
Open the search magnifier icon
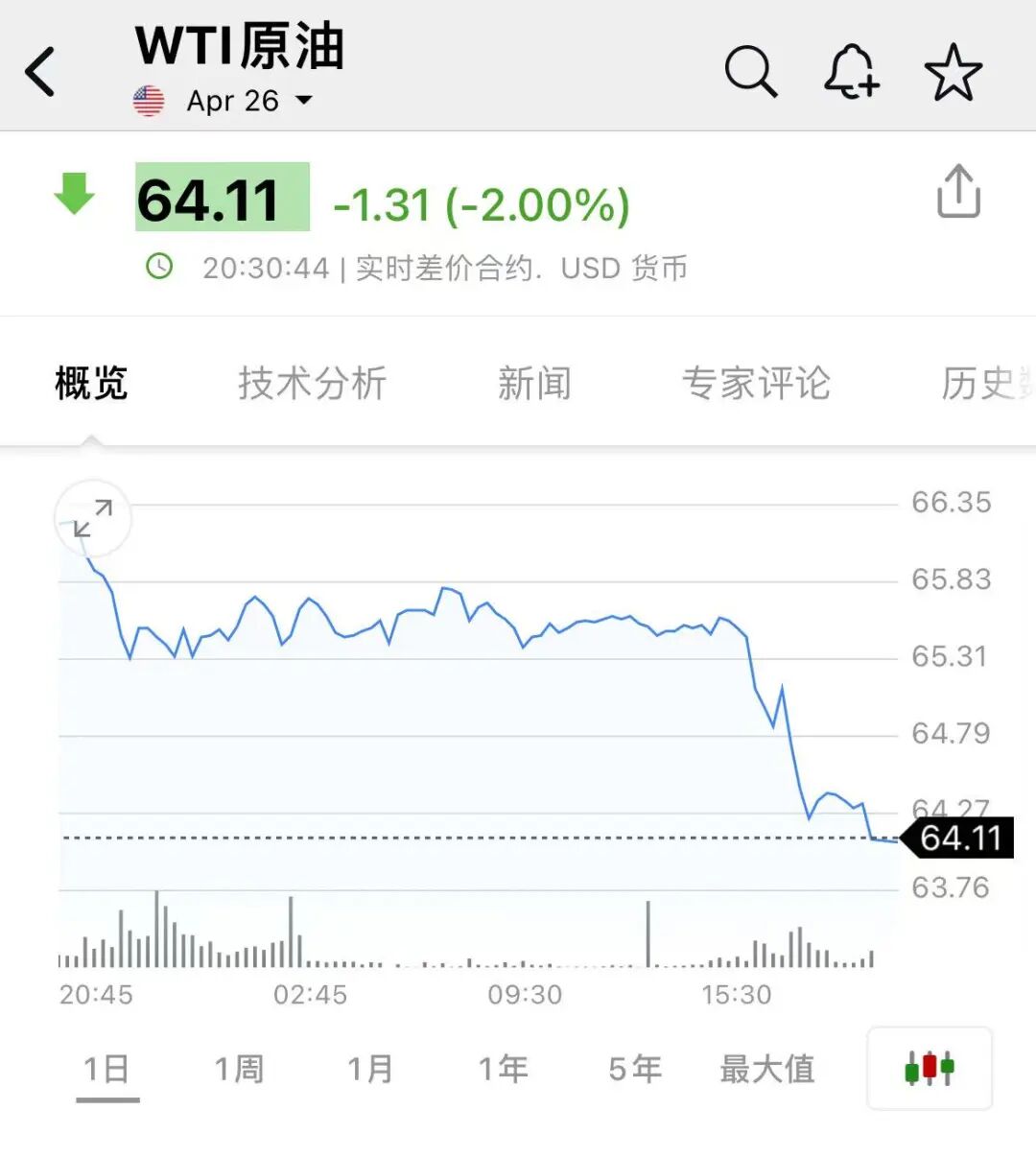click(749, 72)
